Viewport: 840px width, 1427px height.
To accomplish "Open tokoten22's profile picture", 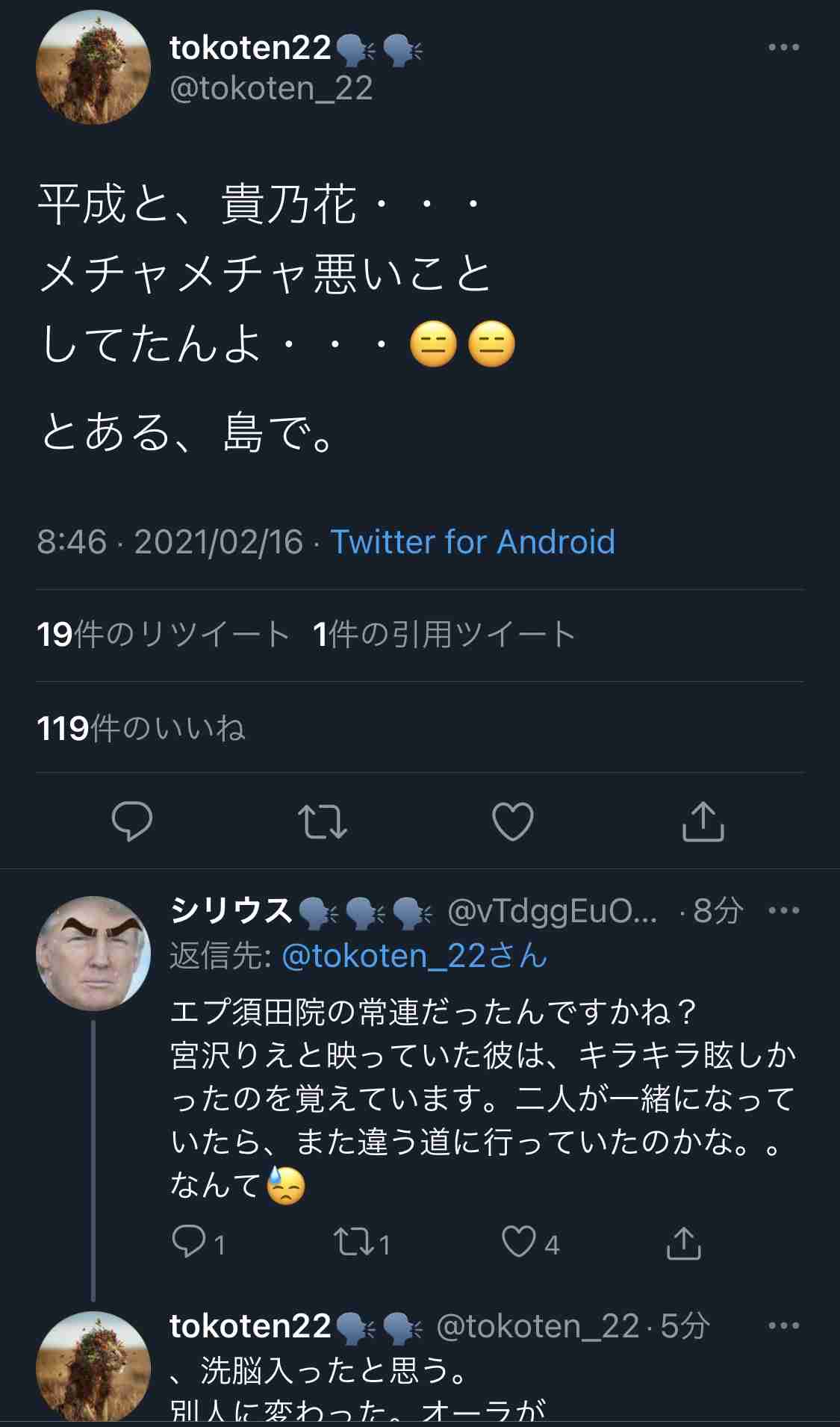I will tap(96, 69).
